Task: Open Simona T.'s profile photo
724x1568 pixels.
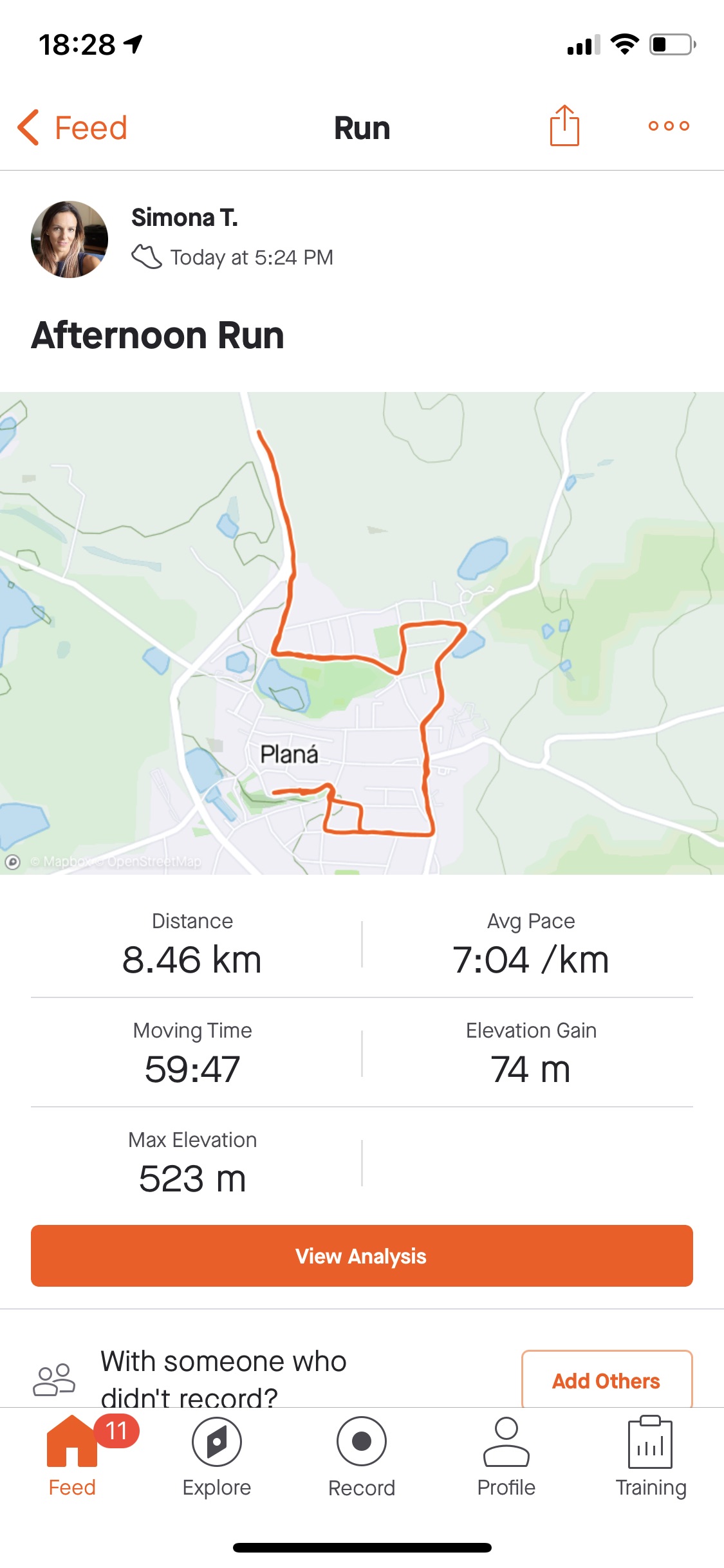Action: tap(70, 239)
